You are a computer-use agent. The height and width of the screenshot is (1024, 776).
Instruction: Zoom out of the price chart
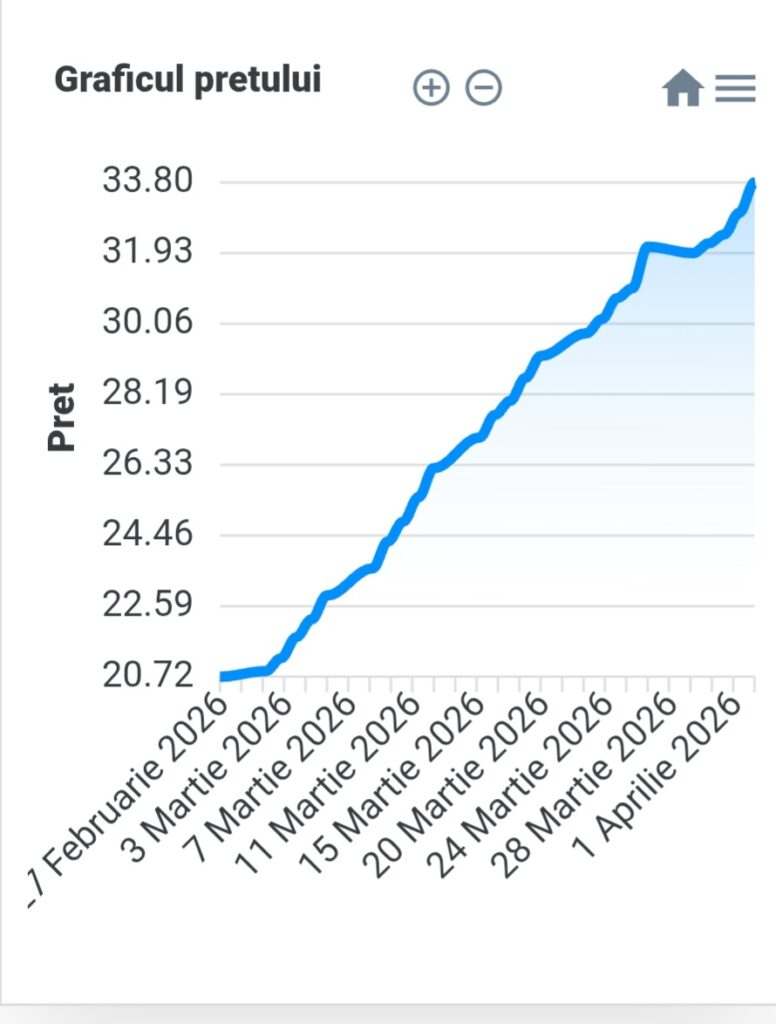[x=484, y=88]
